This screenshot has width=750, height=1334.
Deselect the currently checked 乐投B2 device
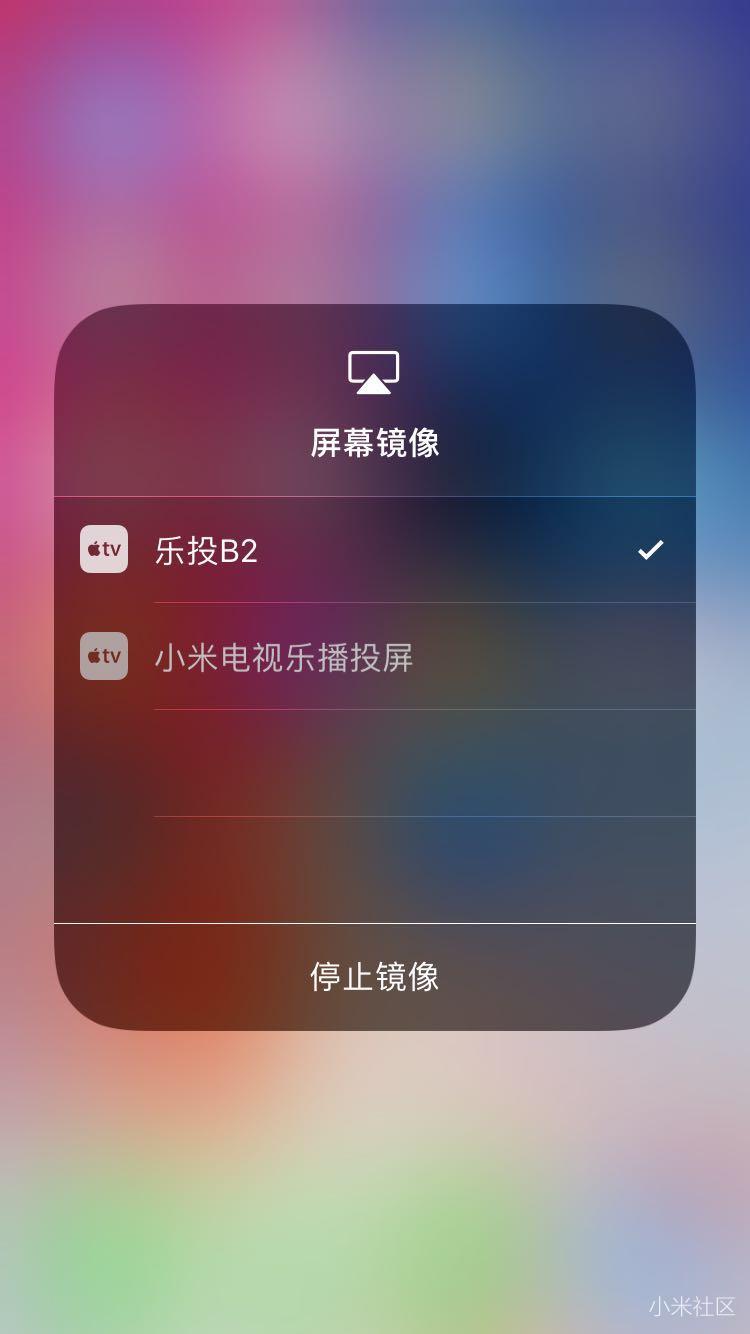375,549
